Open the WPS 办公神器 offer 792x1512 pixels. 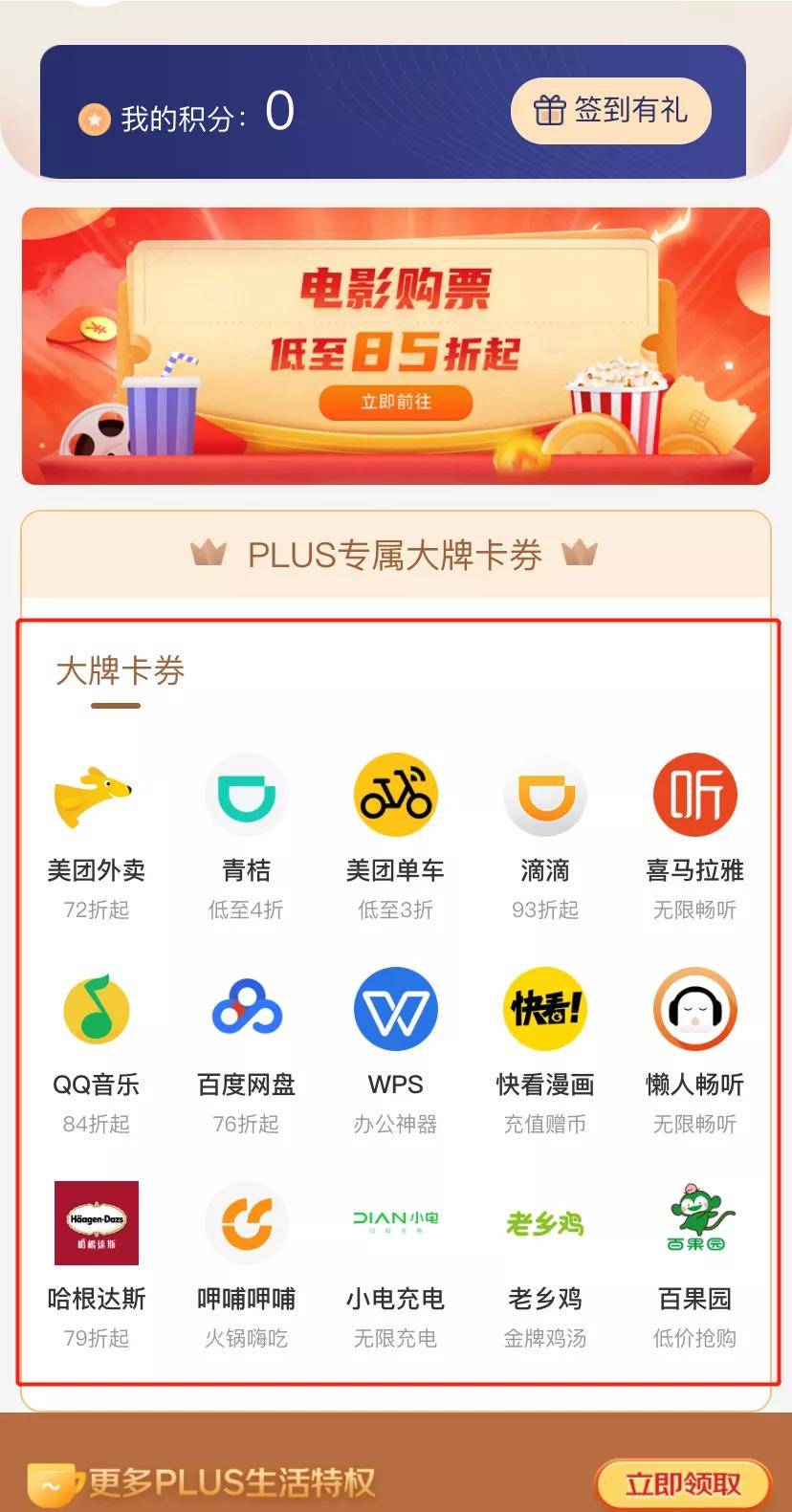(x=395, y=1049)
